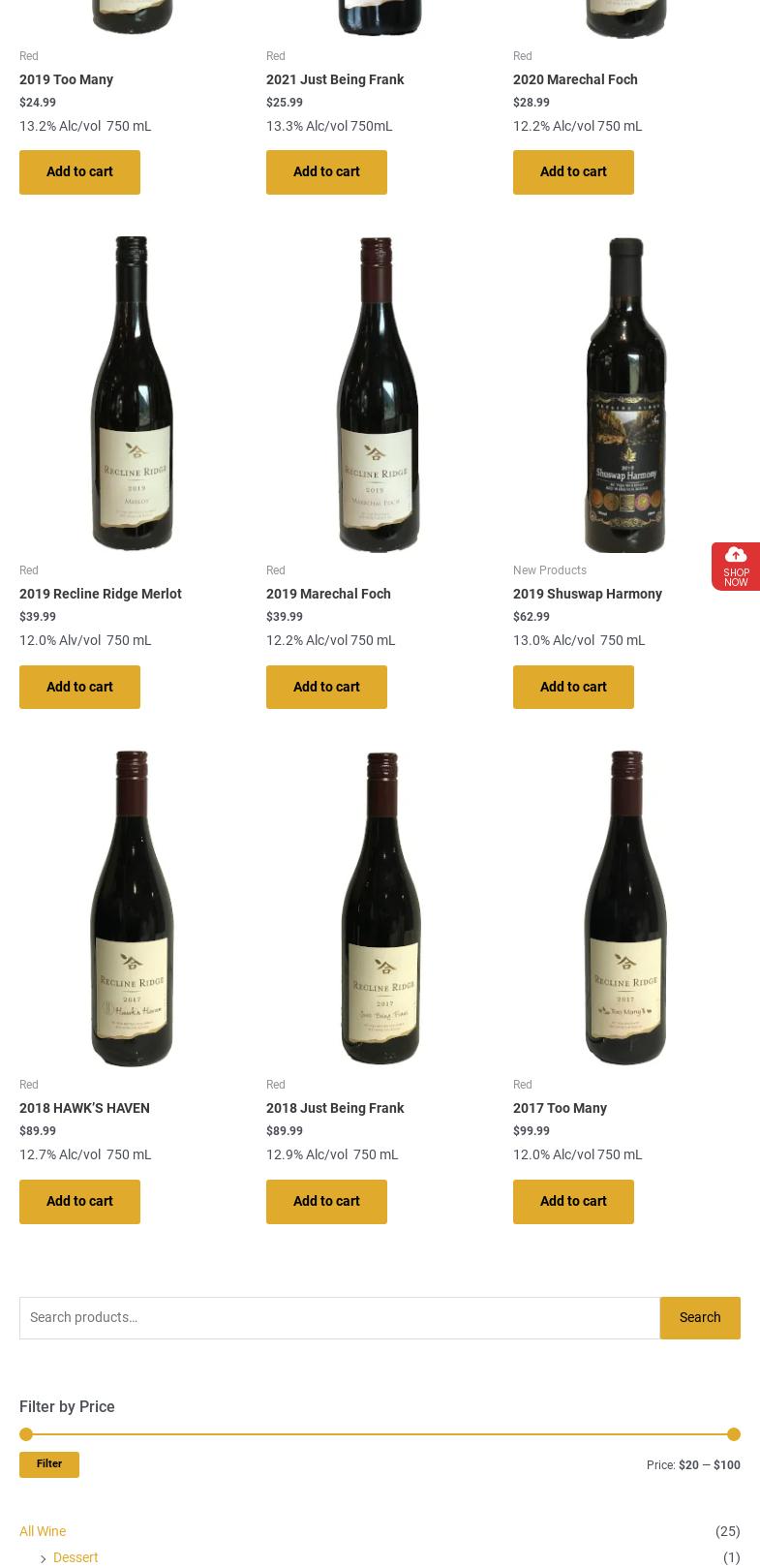This screenshot has height=1568, width=760.
Task: Open the 2019 Shuswap Harmony product page
Action: (x=588, y=594)
